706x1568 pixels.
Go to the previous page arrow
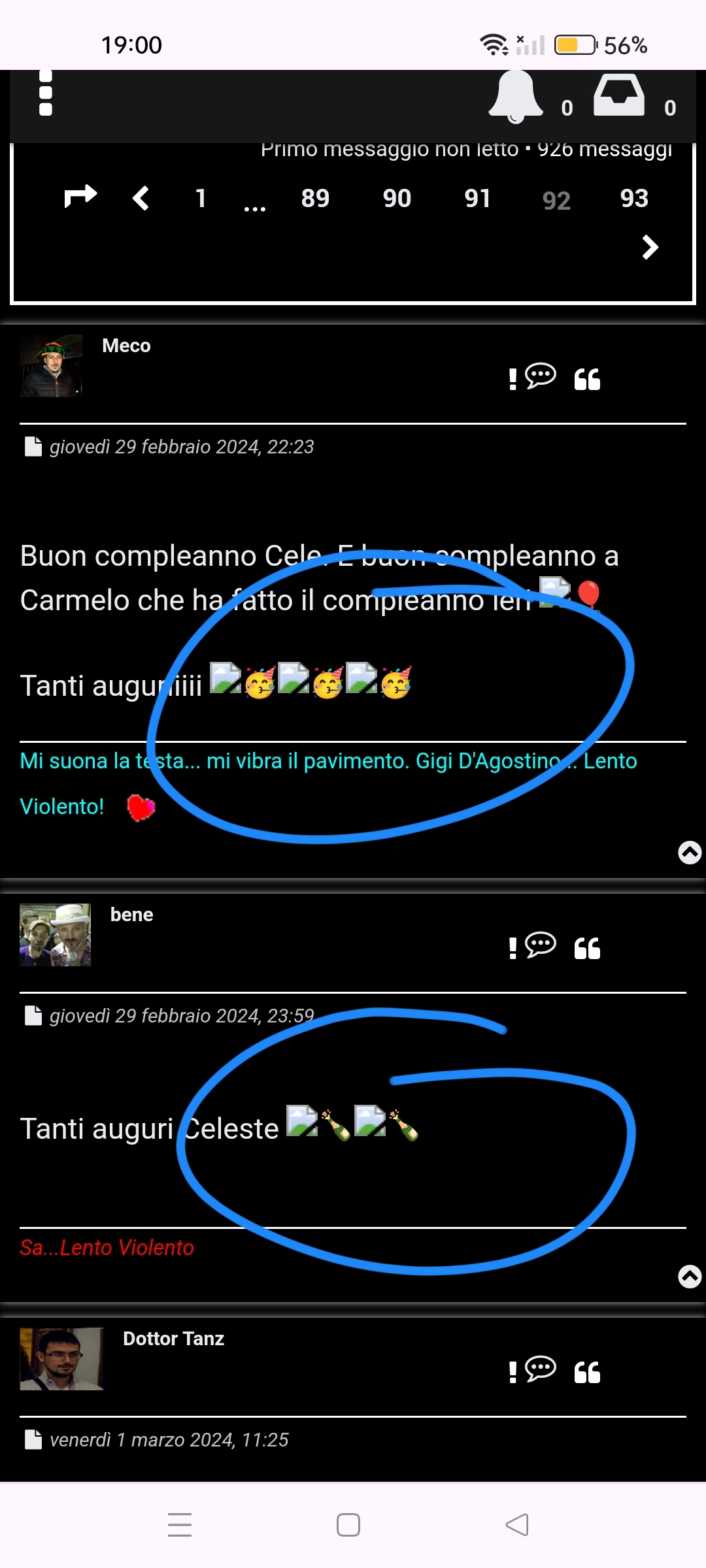coord(141,198)
